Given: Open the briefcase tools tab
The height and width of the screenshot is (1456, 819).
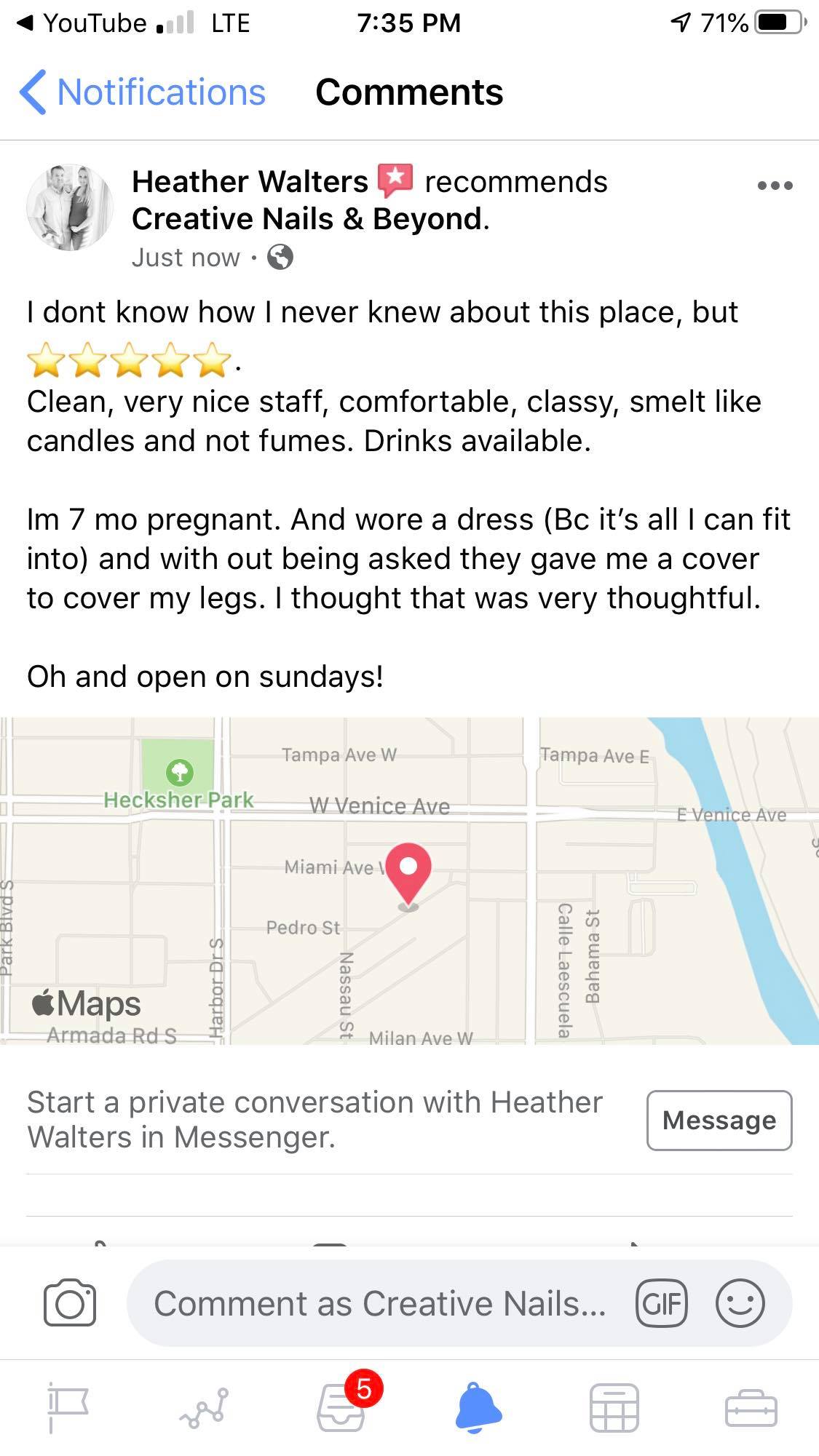Looking at the screenshot, I should tap(751, 1407).
